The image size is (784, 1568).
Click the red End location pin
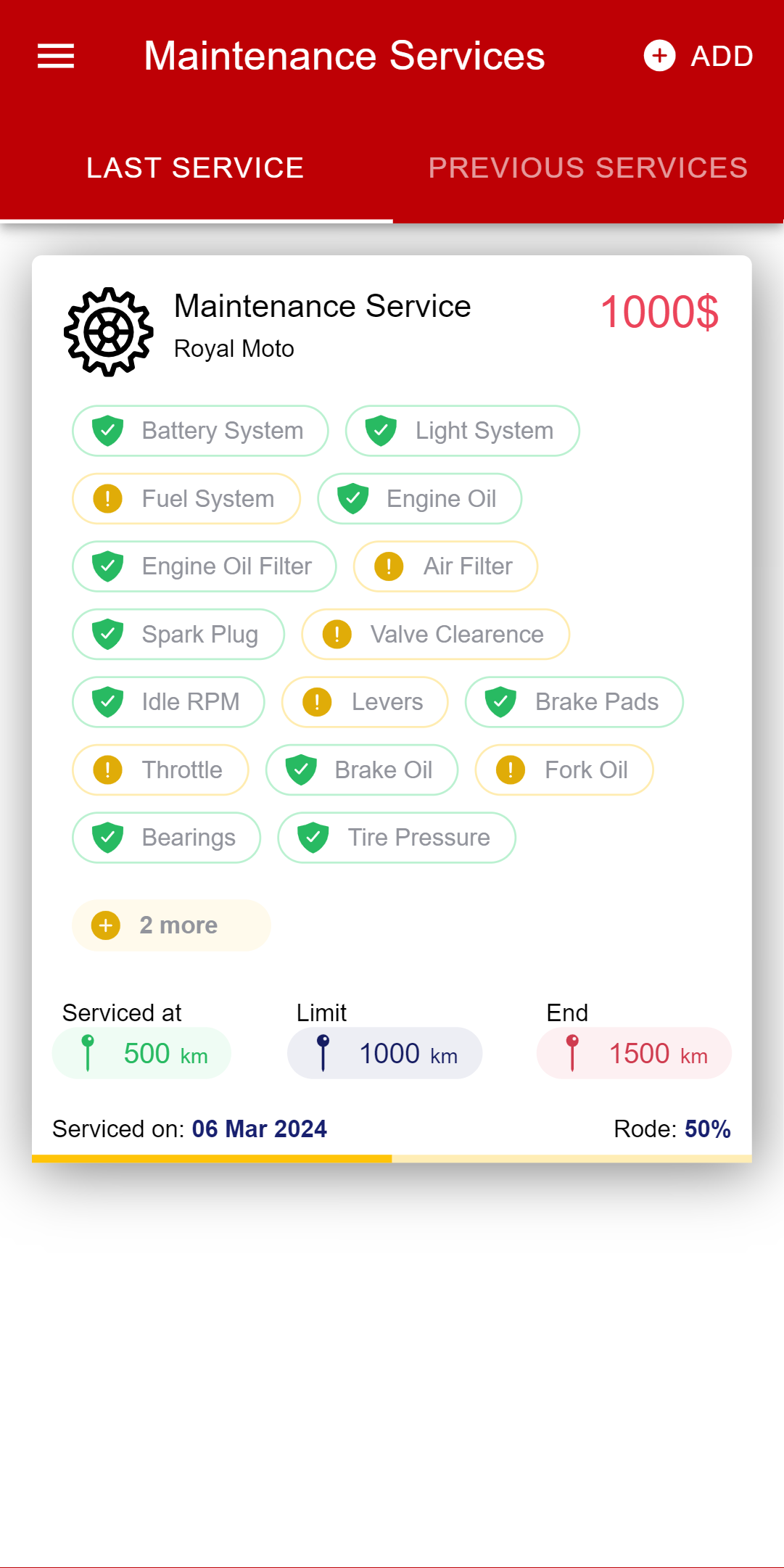[x=572, y=1052]
